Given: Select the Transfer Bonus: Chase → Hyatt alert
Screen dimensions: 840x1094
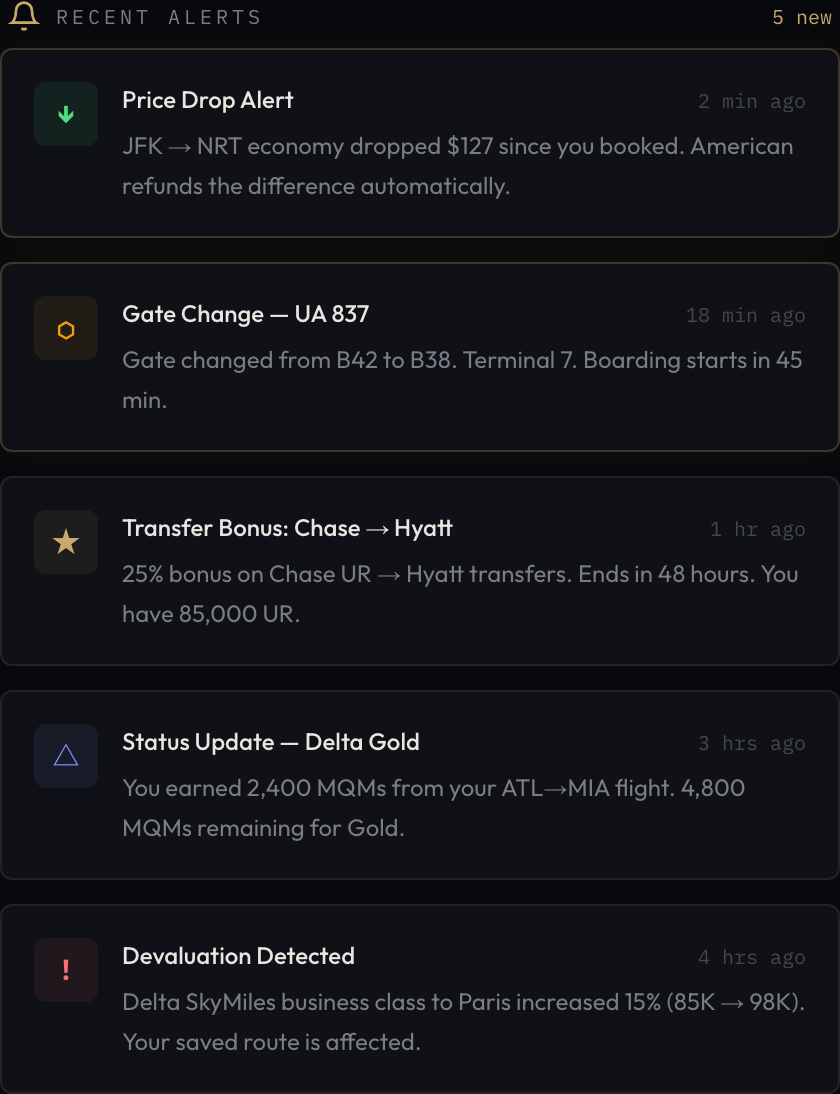Looking at the screenshot, I should coord(420,570).
